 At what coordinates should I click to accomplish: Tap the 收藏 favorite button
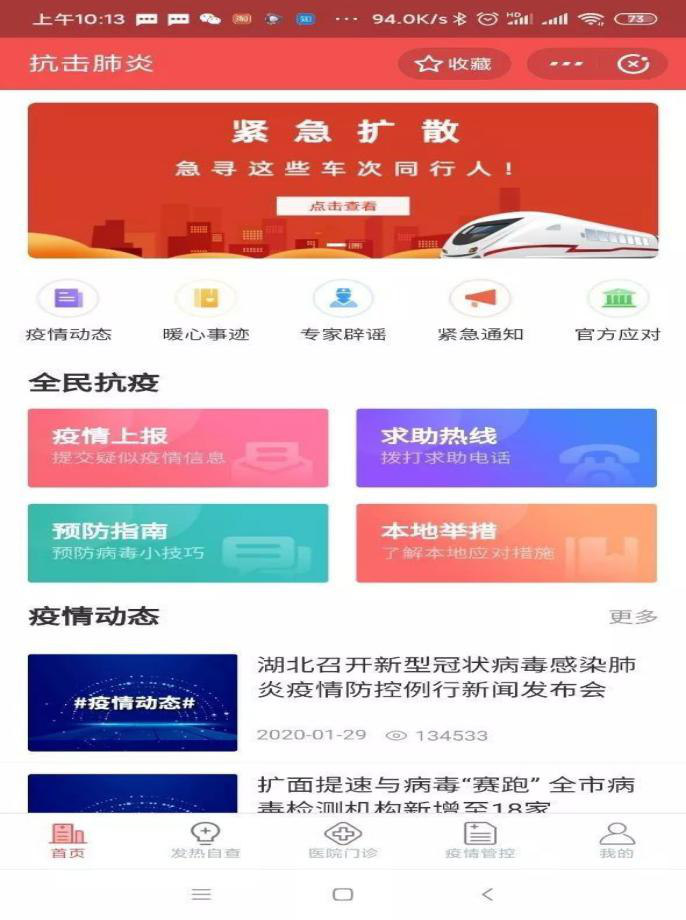[x=454, y=64]
